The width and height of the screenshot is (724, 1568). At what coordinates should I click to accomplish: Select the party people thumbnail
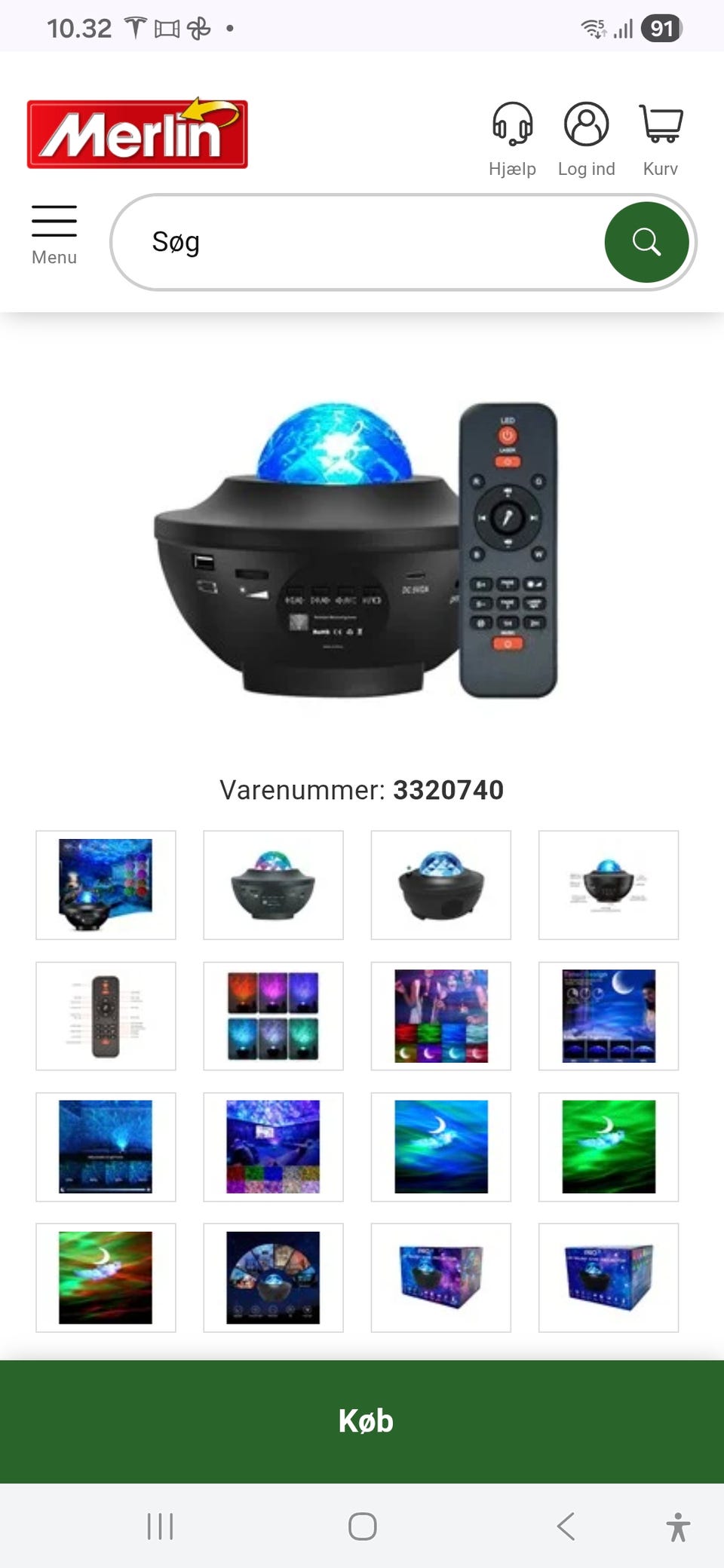tap(441, 1015)
